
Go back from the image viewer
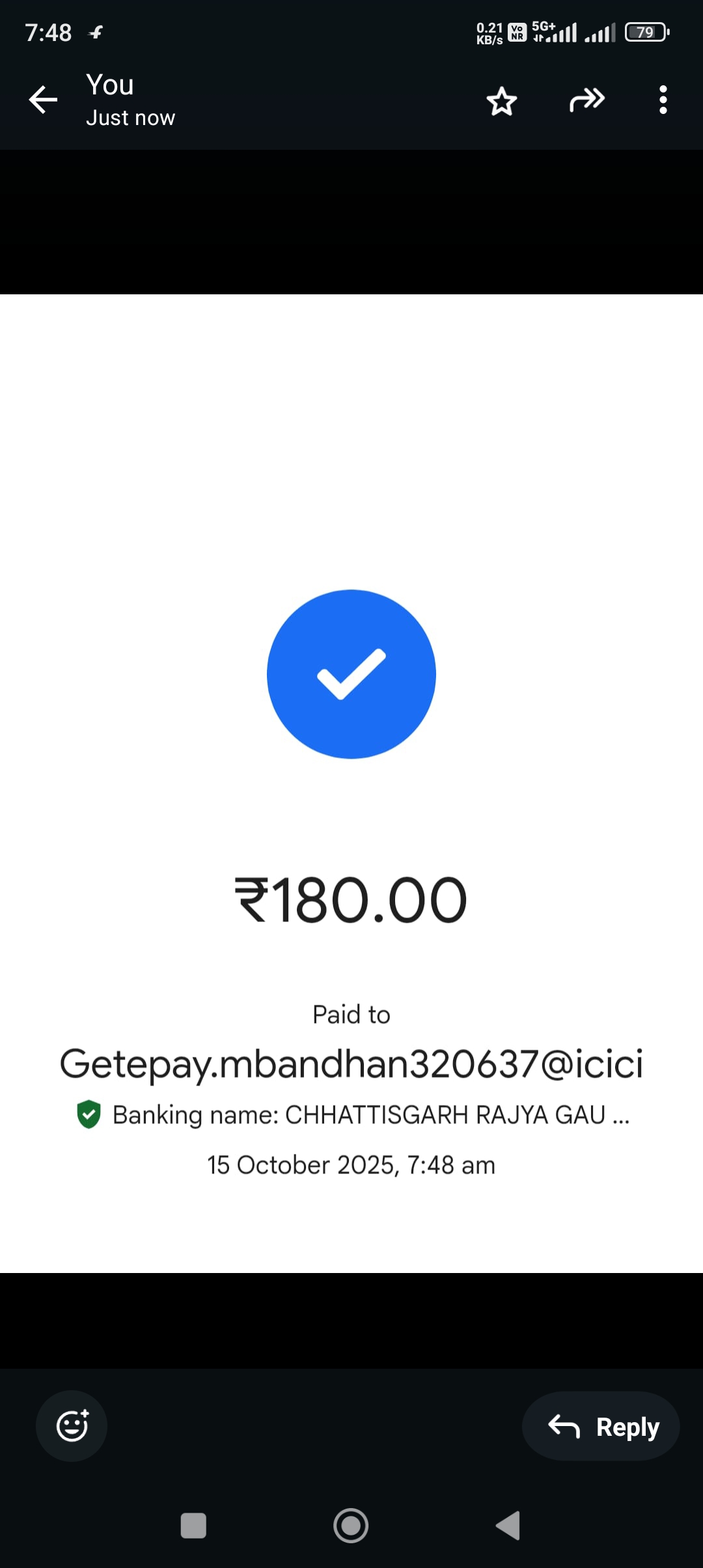pos(43,100)
